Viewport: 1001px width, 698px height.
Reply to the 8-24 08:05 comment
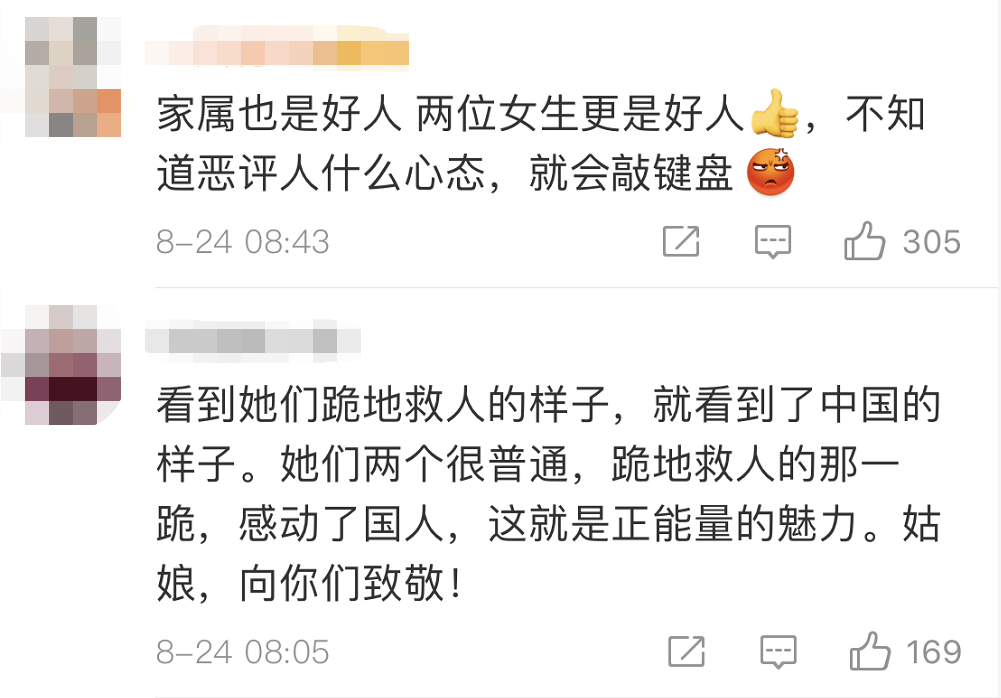(778, 652)
